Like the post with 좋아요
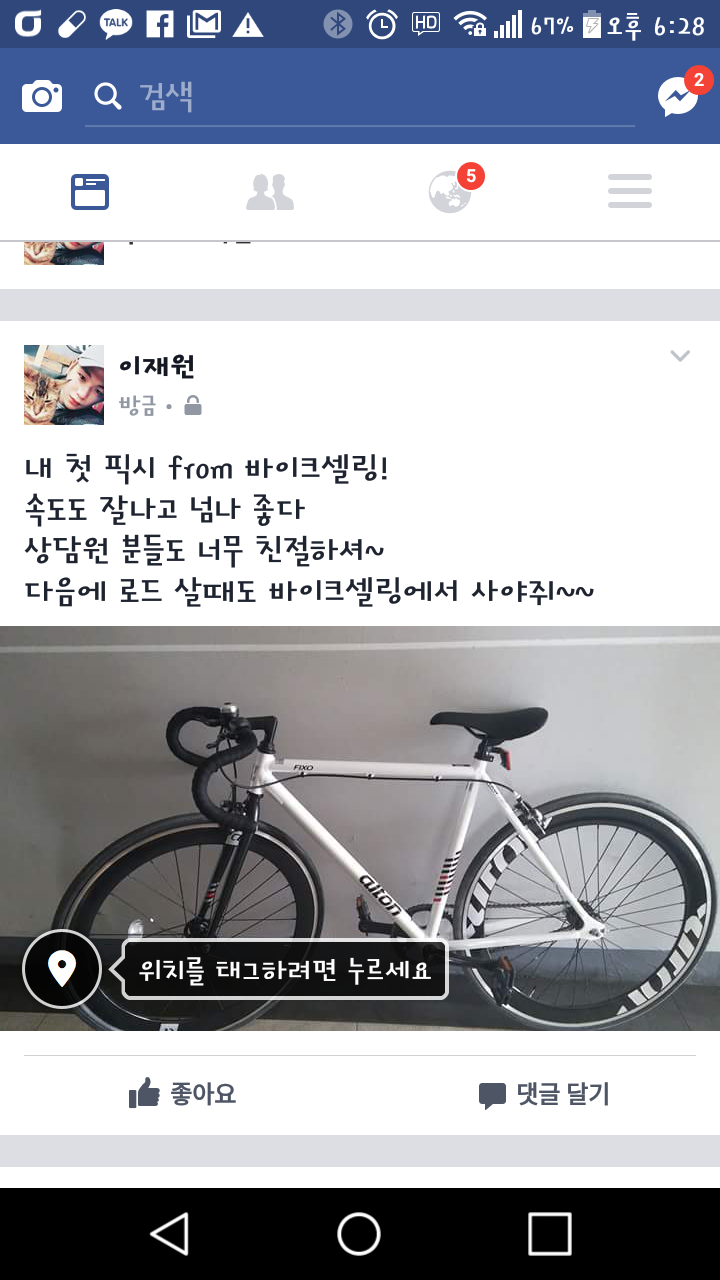720x1280 pixels. (182, 1094)
